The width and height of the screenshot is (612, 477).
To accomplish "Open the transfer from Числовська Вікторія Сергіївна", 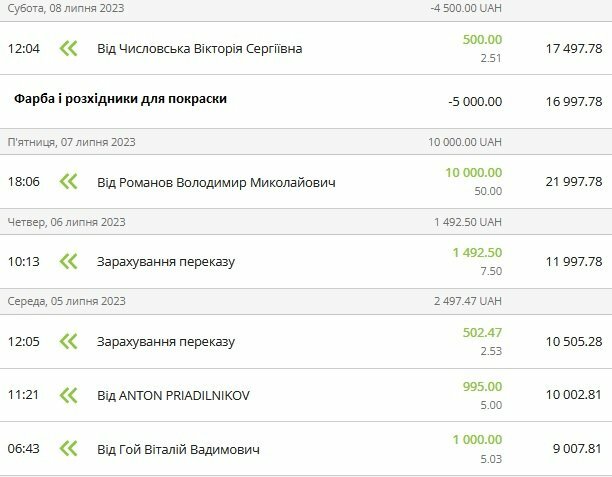I will tap(200, 48).
